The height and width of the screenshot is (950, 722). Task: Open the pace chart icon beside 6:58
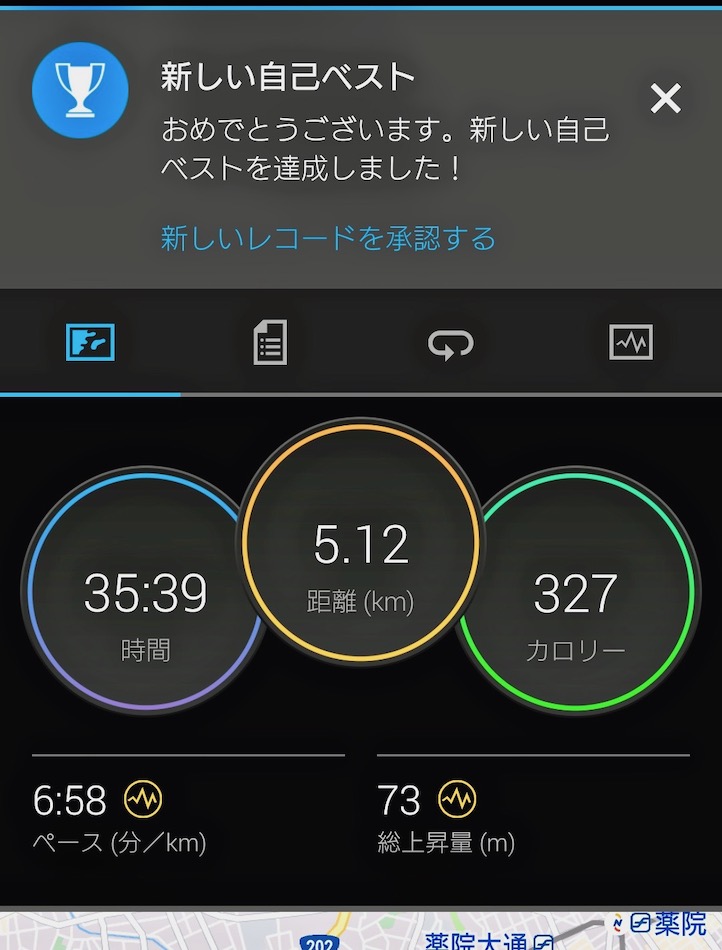(x=143, y=800)
